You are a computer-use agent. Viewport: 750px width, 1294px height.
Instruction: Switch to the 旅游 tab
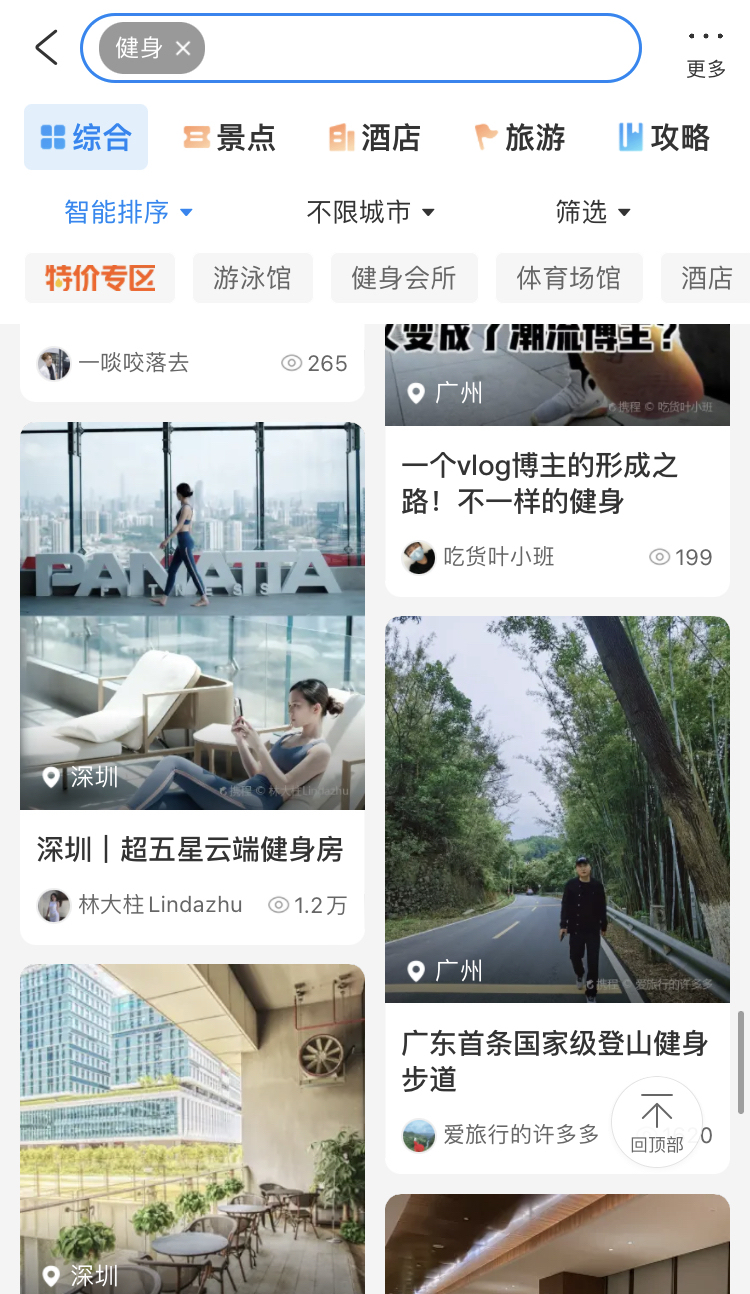tap(520, 137)
